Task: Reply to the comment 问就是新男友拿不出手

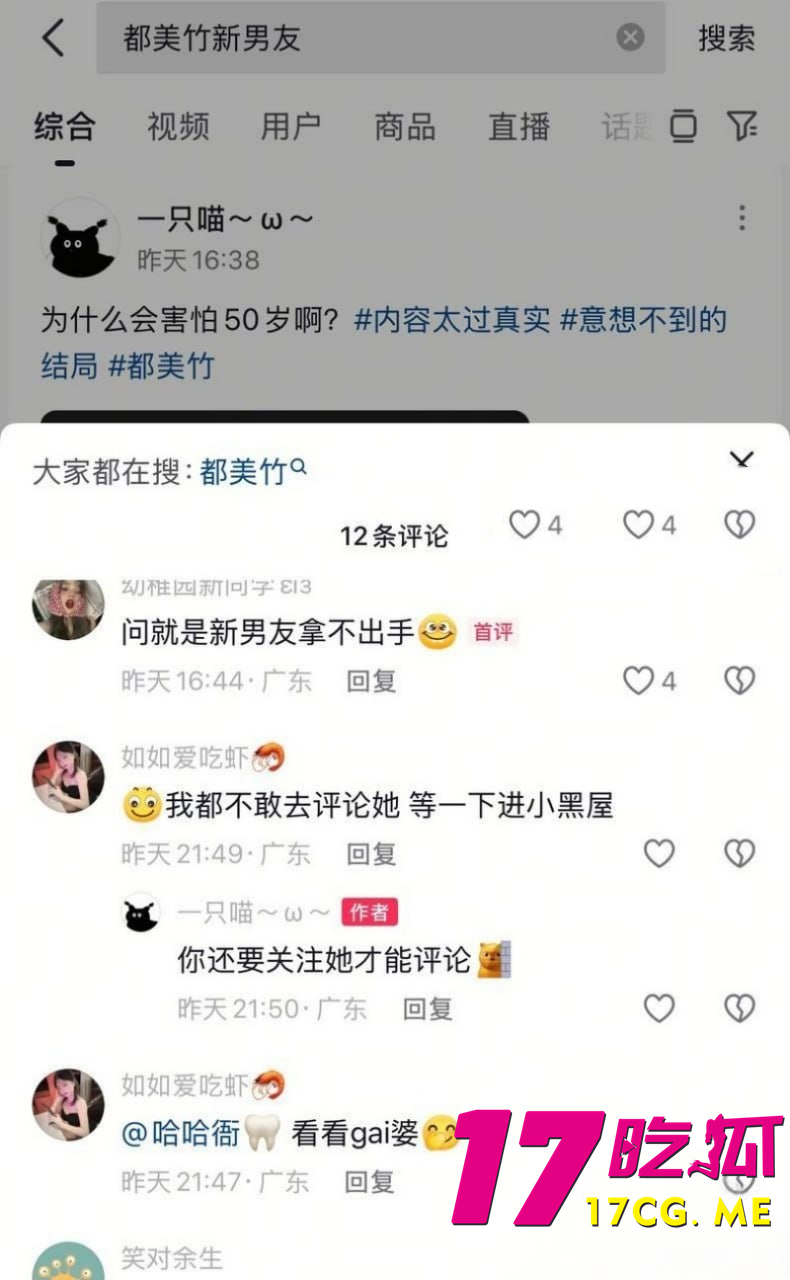Action: click(x=371, y=682)
